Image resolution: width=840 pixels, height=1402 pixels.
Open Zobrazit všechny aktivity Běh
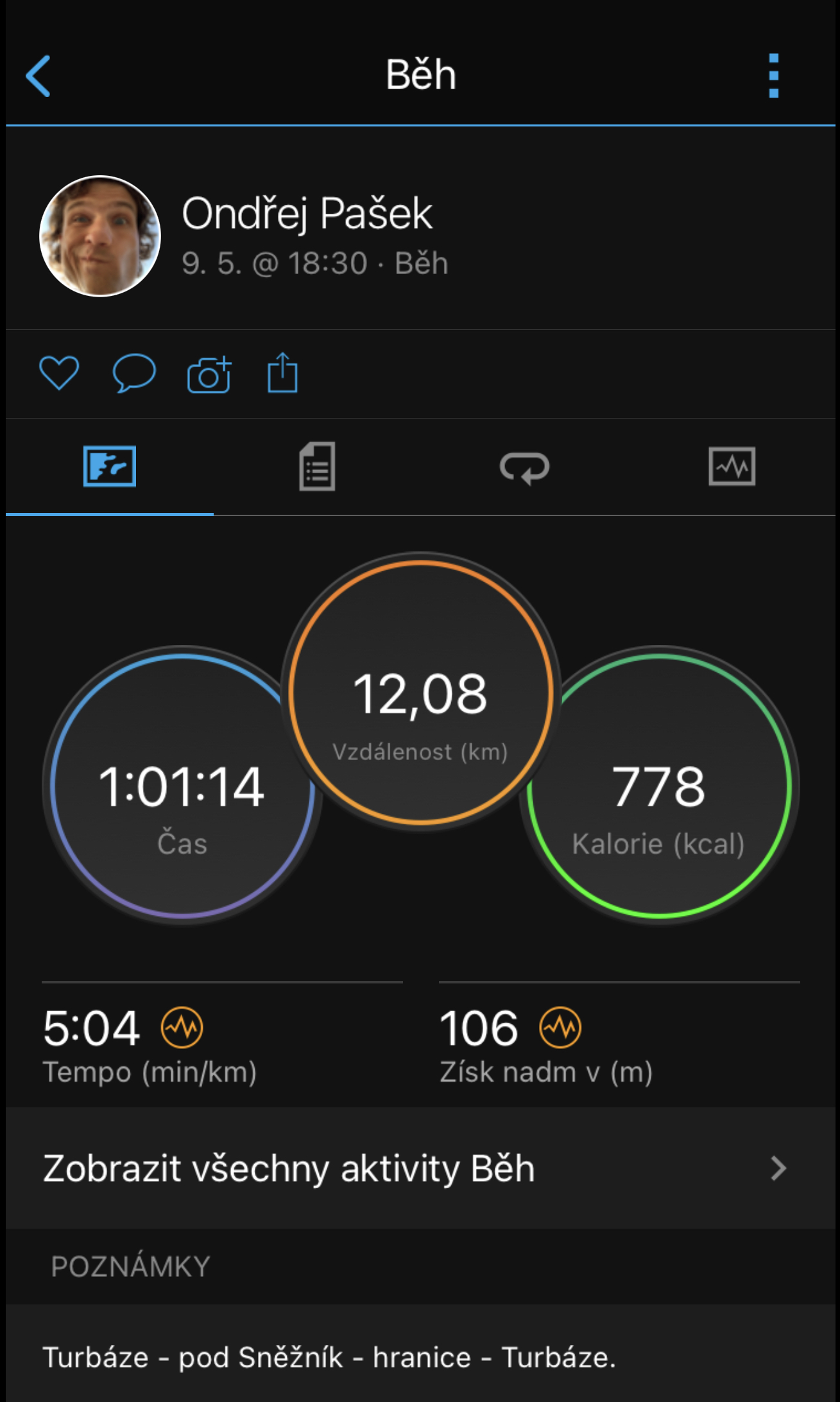coord(420,1168)
